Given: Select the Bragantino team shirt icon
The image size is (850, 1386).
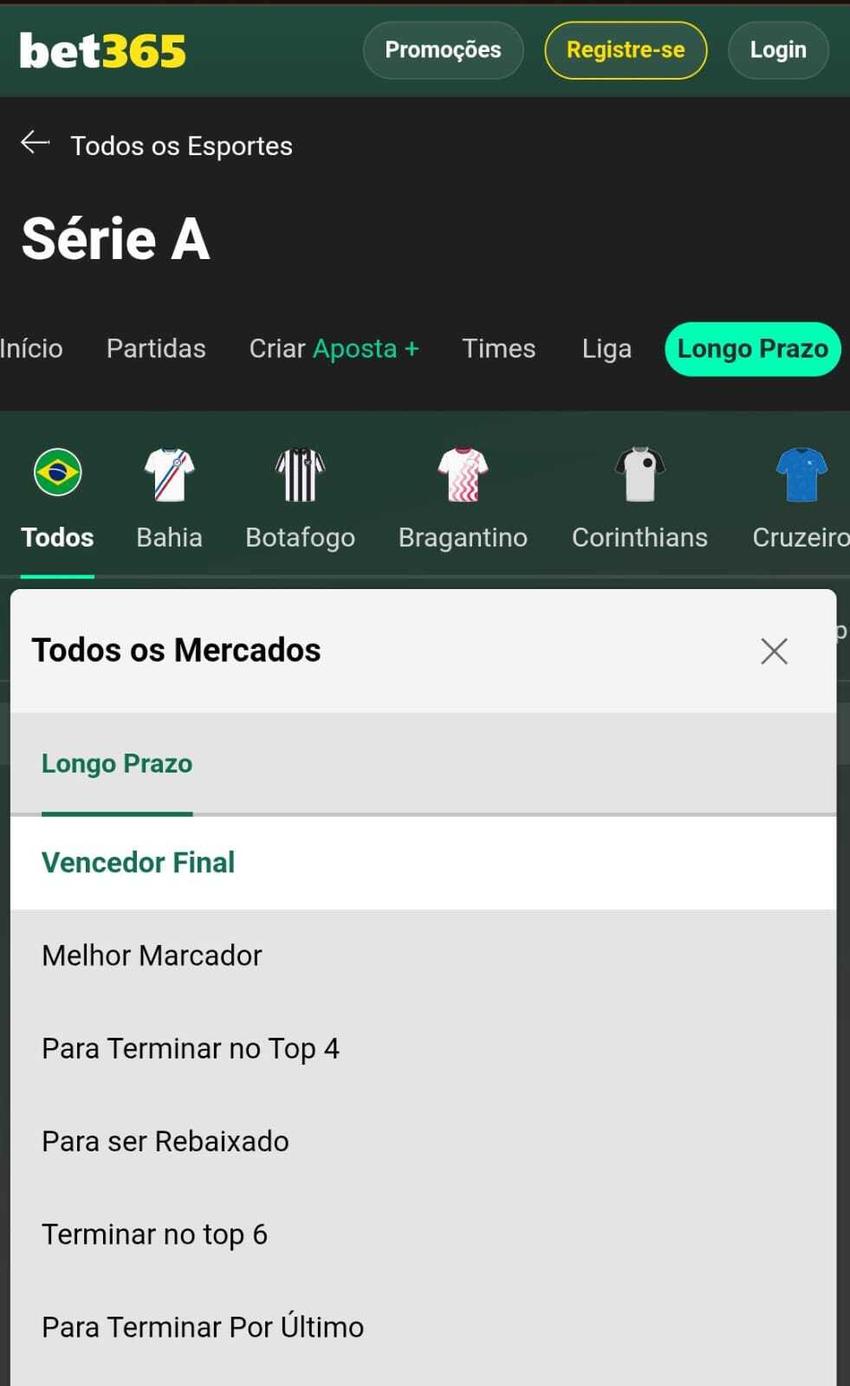Looking at the screenshot, I should point(462,473).
